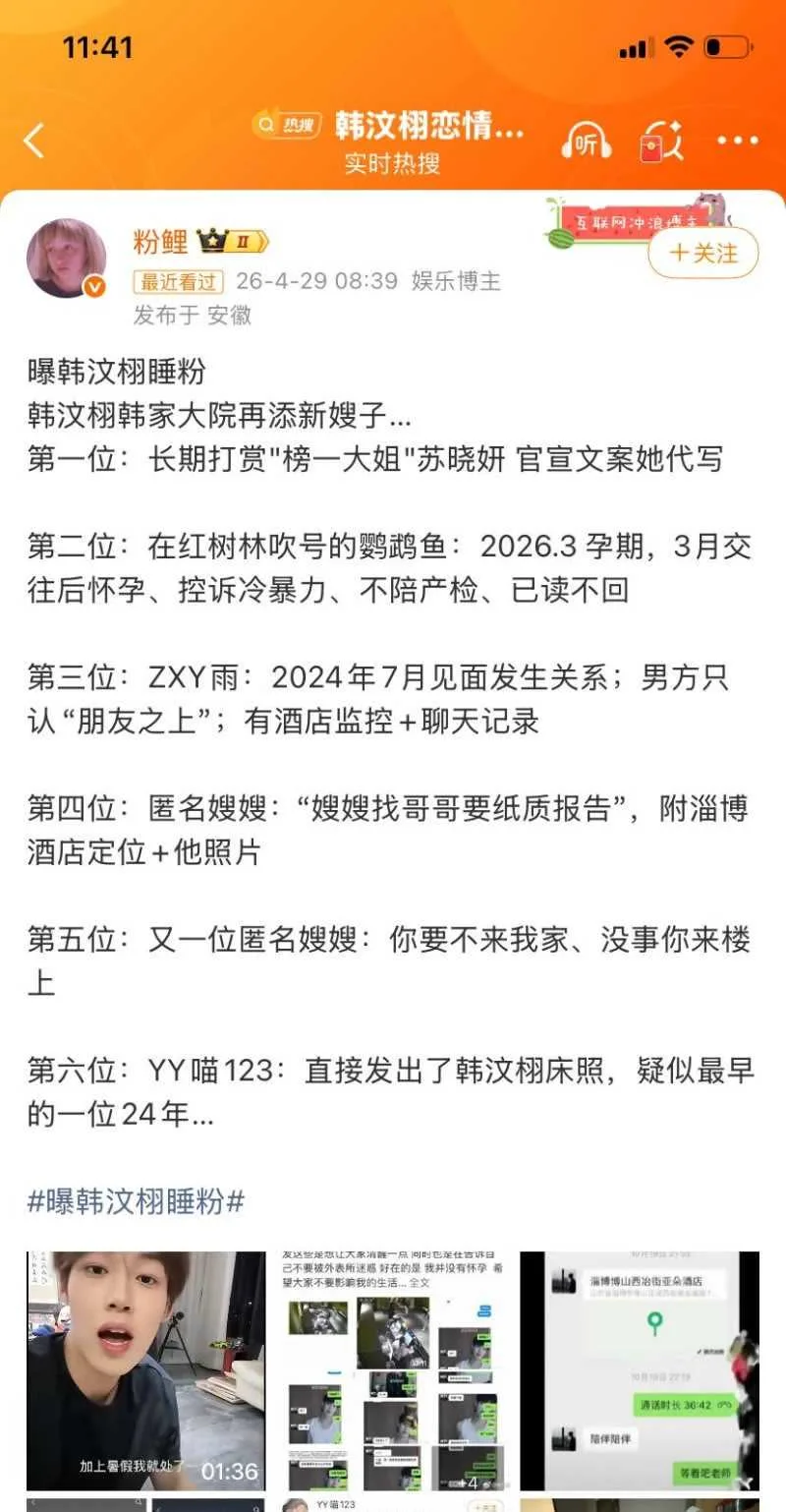786x1512 pixels.
Task: Open the 粉鲤 username link
Action: pos(159,241)
